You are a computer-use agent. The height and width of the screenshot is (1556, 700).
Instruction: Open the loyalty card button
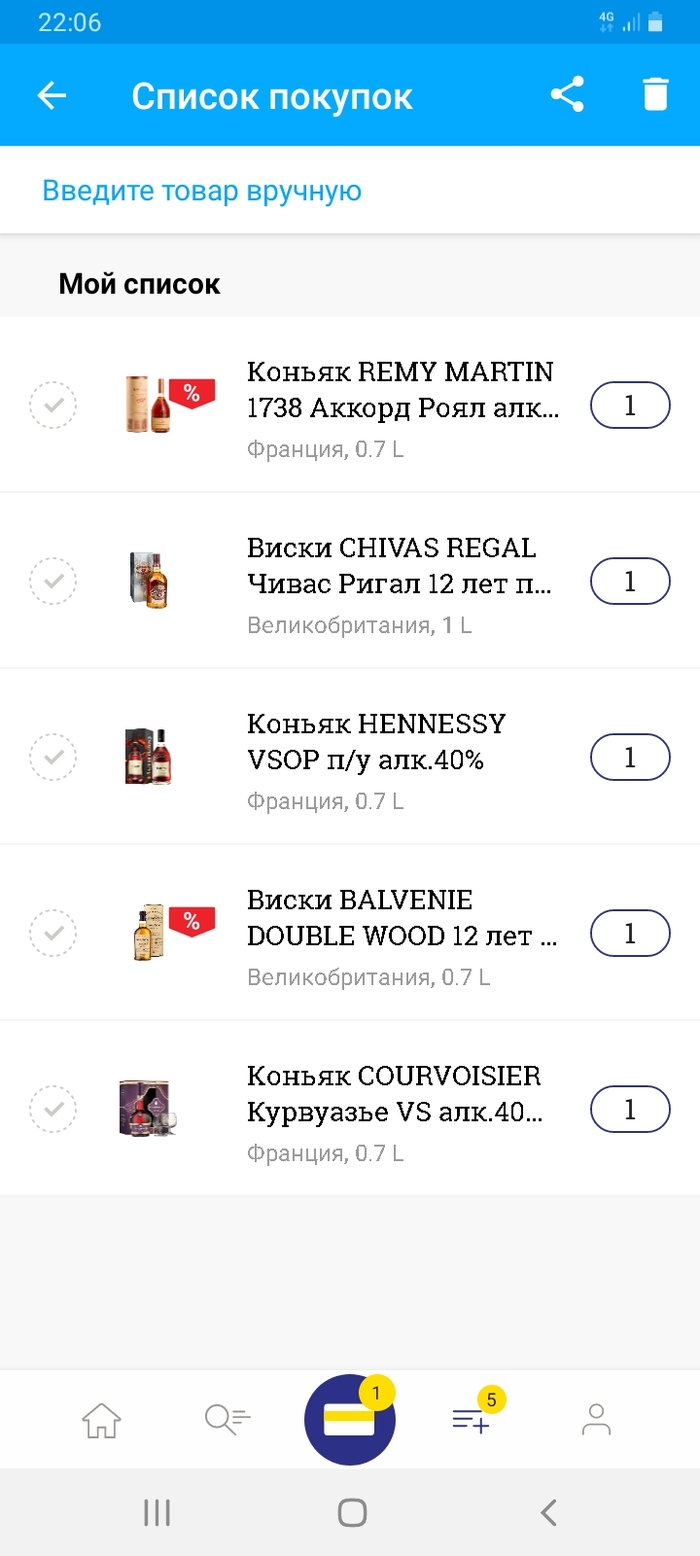coord(350,1420)
